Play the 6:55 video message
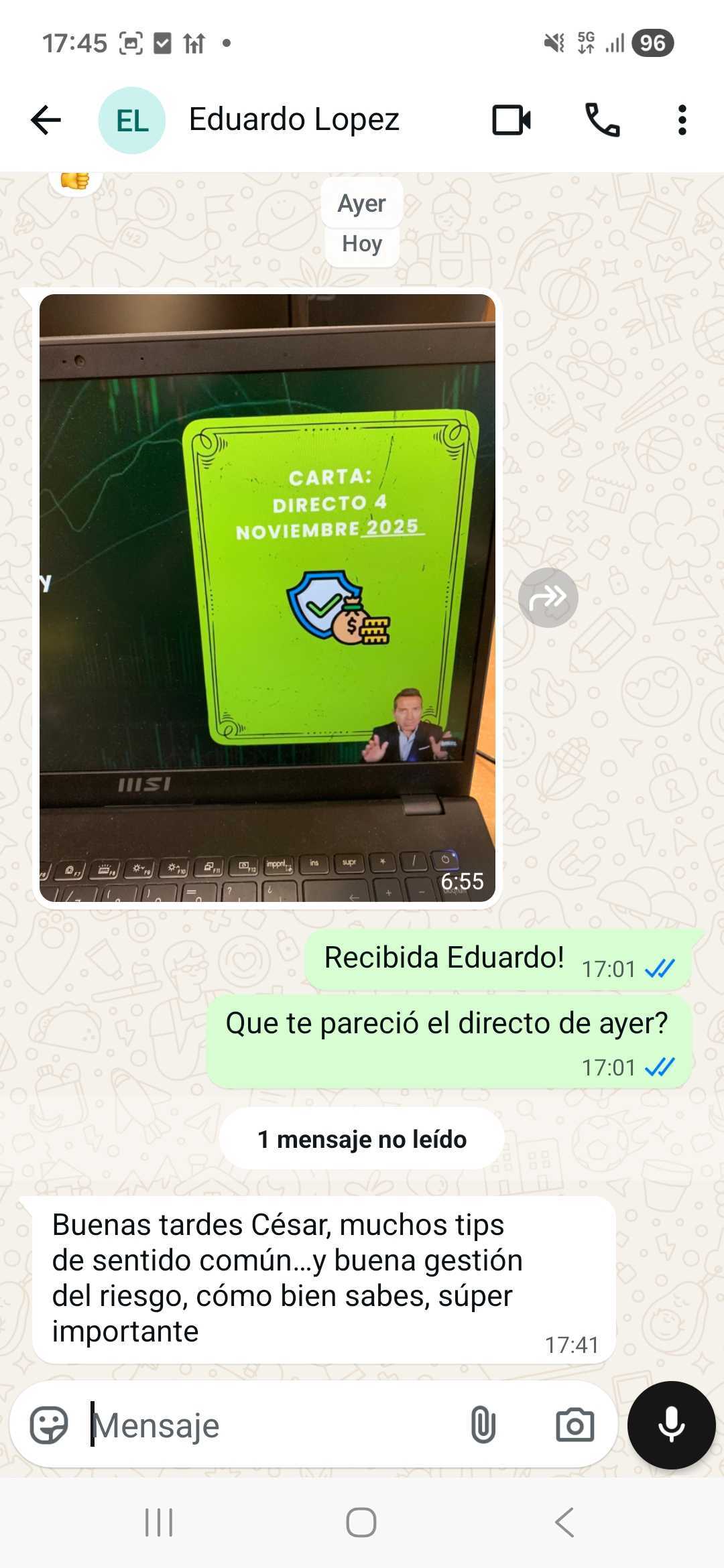This screenshot has height=1568, width=724. (x=267, y=598)
